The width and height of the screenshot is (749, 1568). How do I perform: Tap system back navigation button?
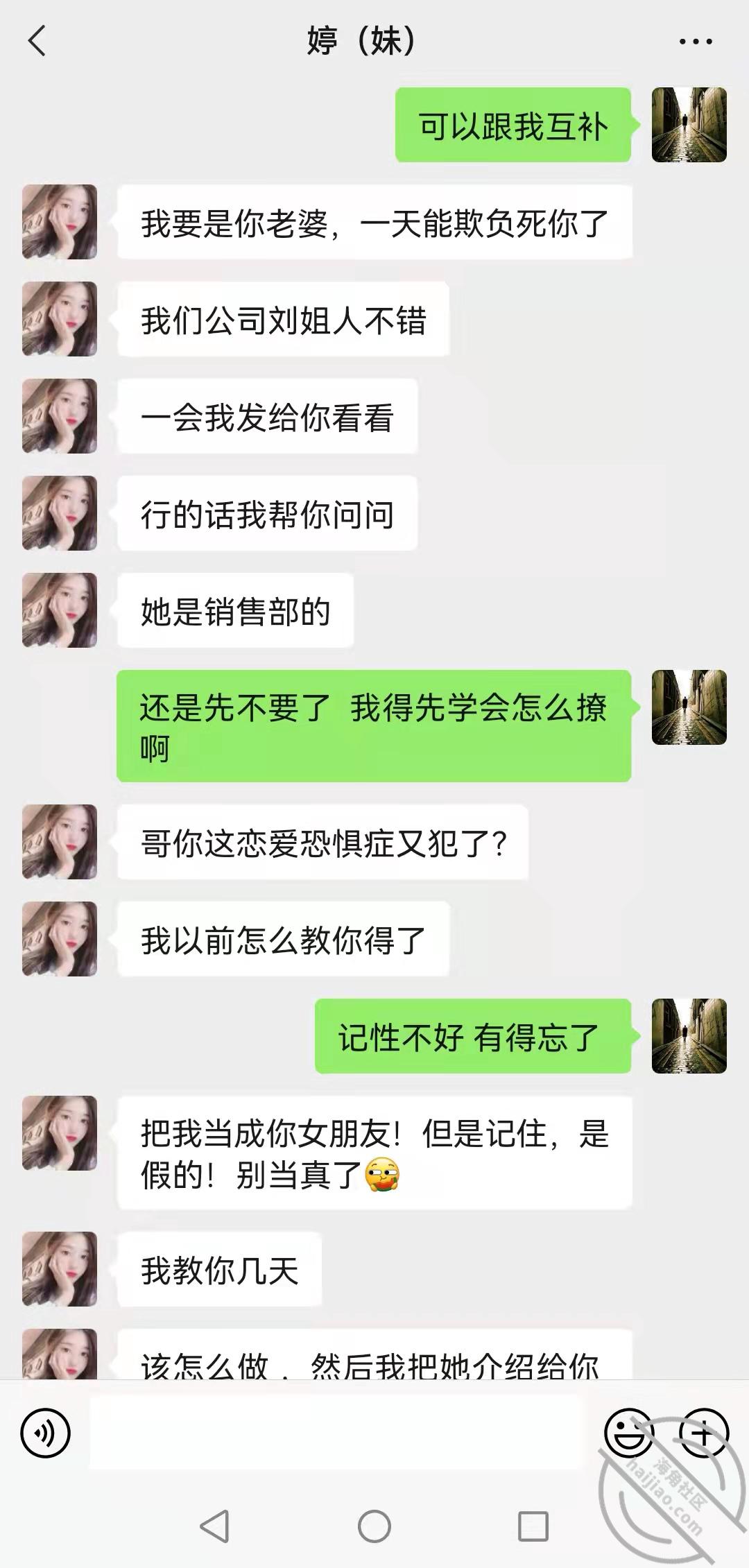(214, 1526)
